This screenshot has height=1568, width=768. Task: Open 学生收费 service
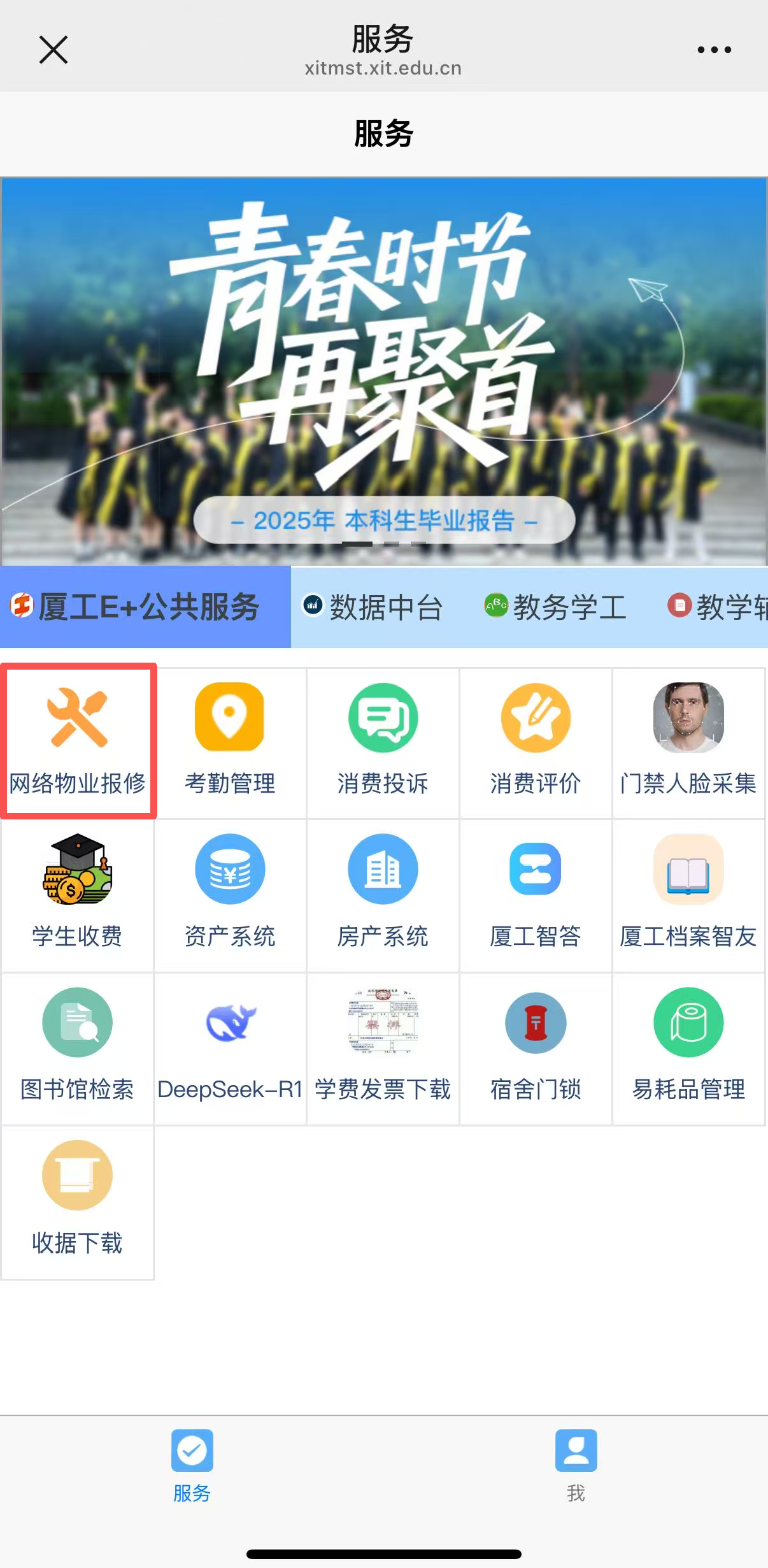pos(78,894)
